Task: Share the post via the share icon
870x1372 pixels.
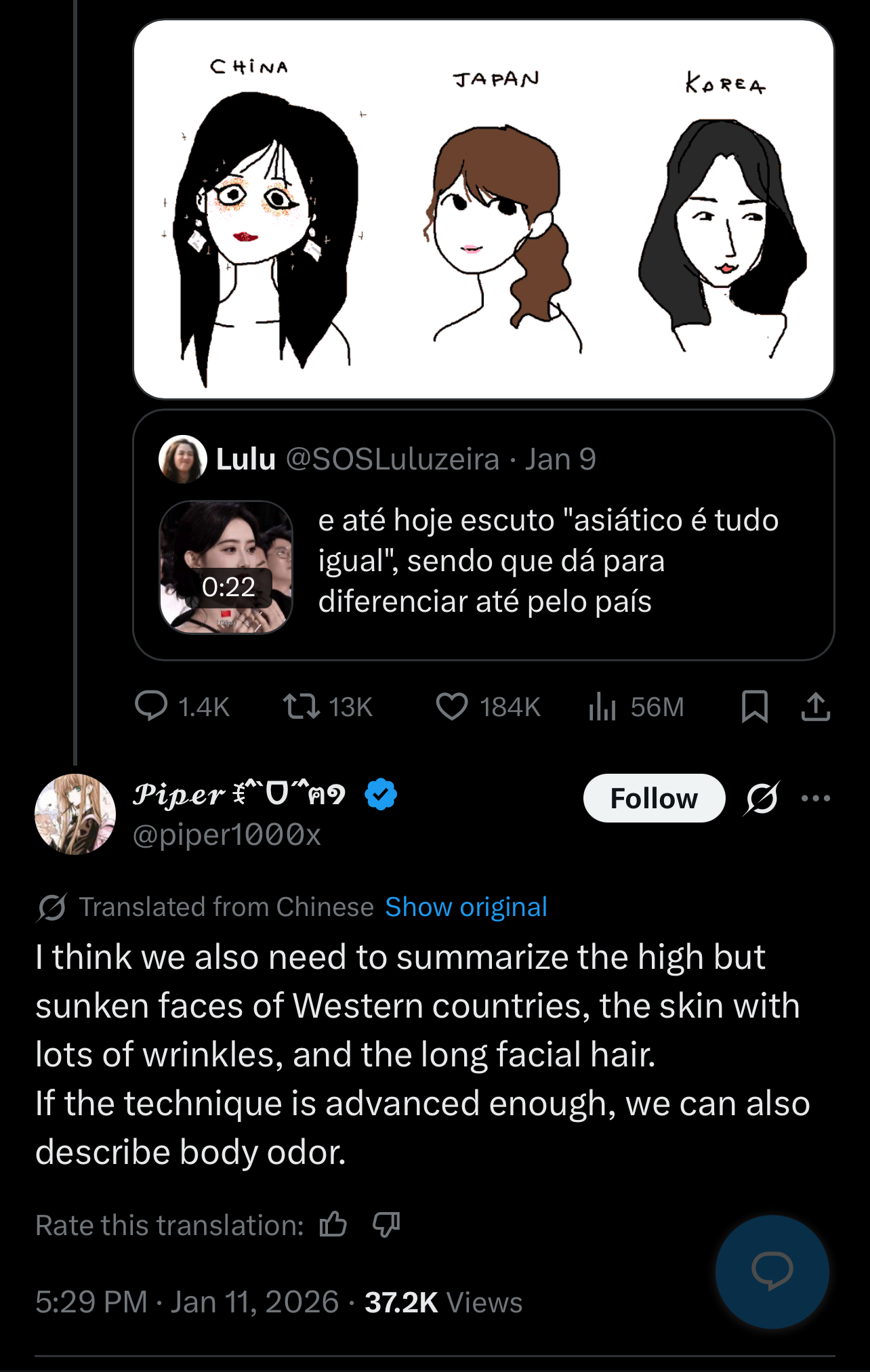Action: (x=815, y=706)
